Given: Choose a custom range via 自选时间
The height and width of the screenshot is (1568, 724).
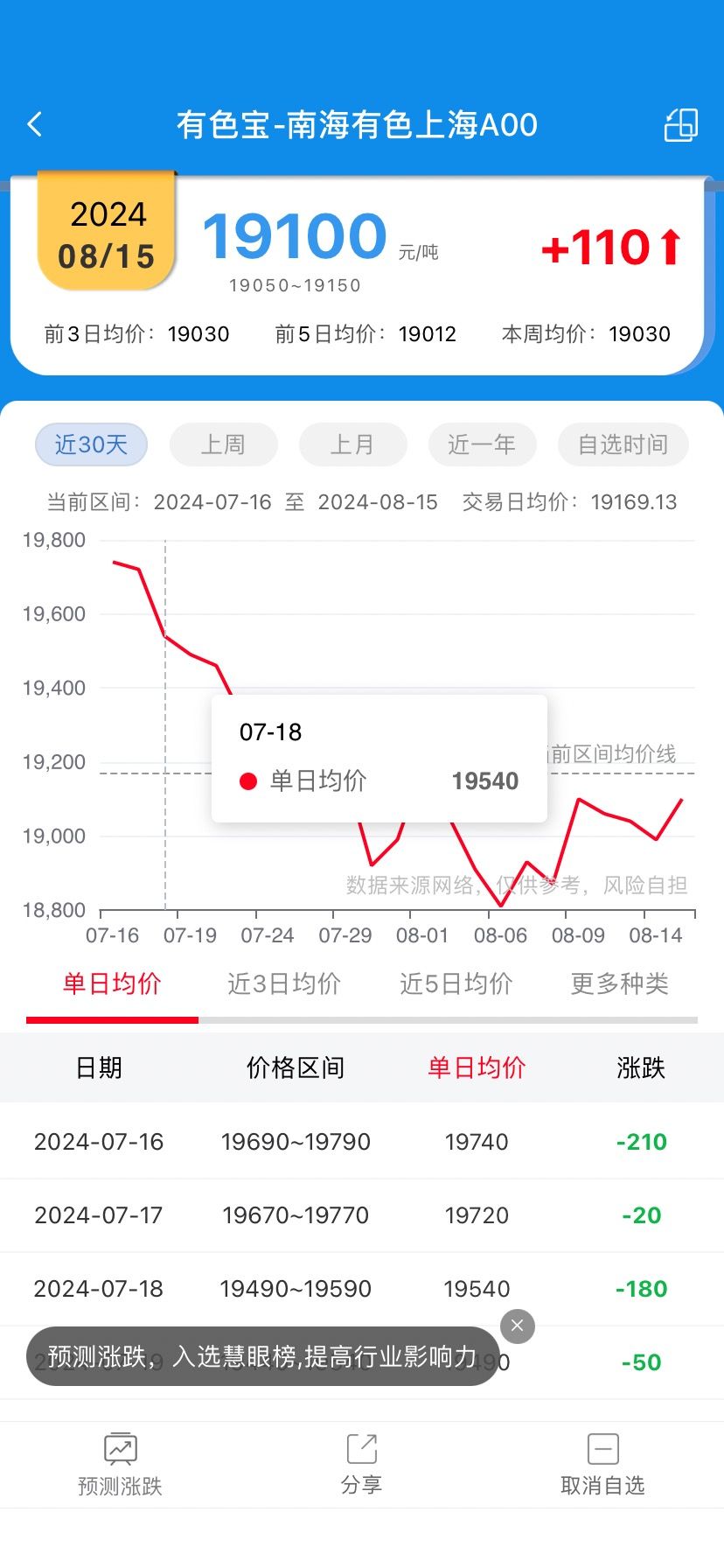Looking at the screenshot, I should (x=623, y=444).
